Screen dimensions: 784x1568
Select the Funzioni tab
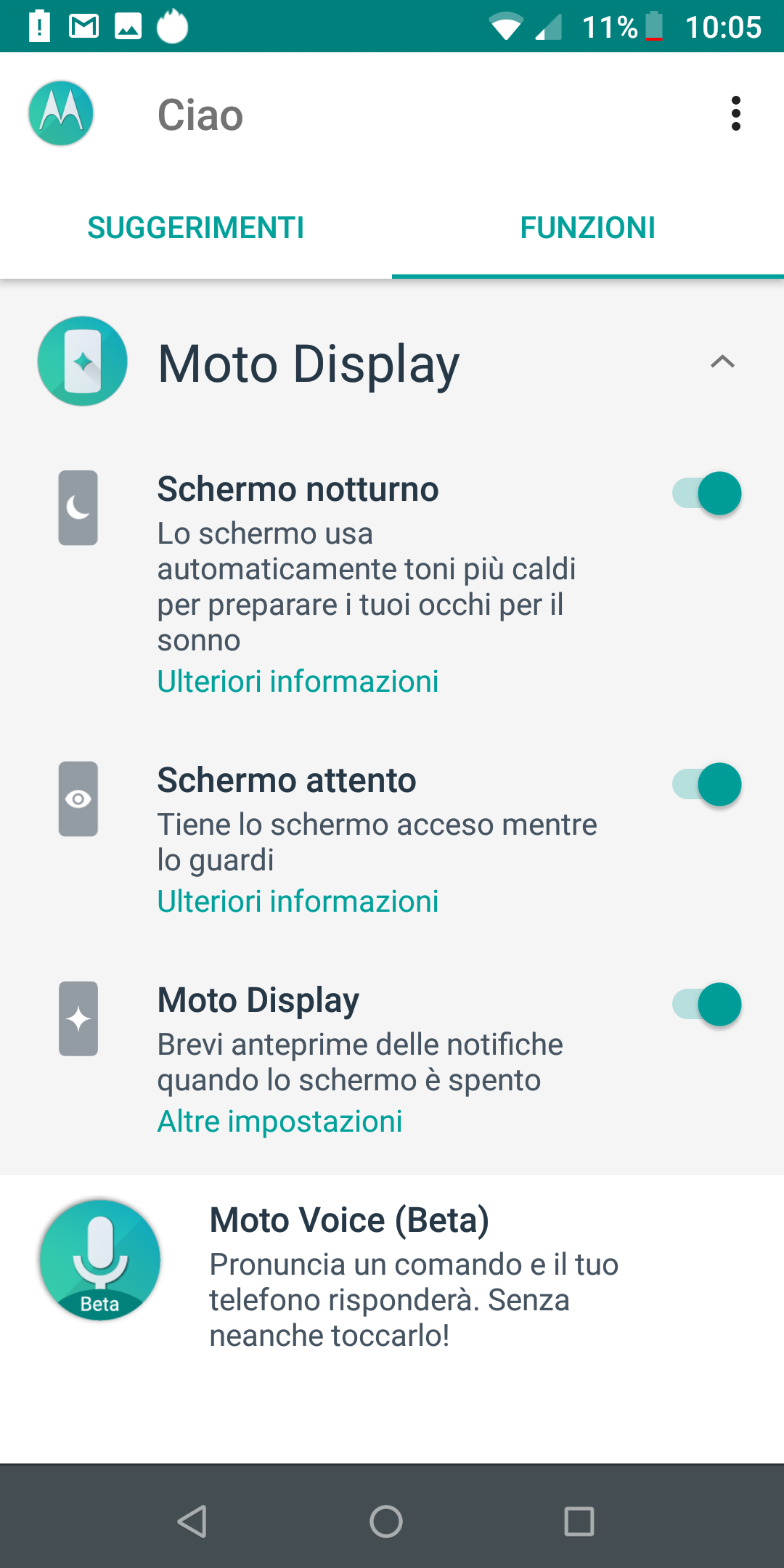pyautogui.click(x=588, y=228)
